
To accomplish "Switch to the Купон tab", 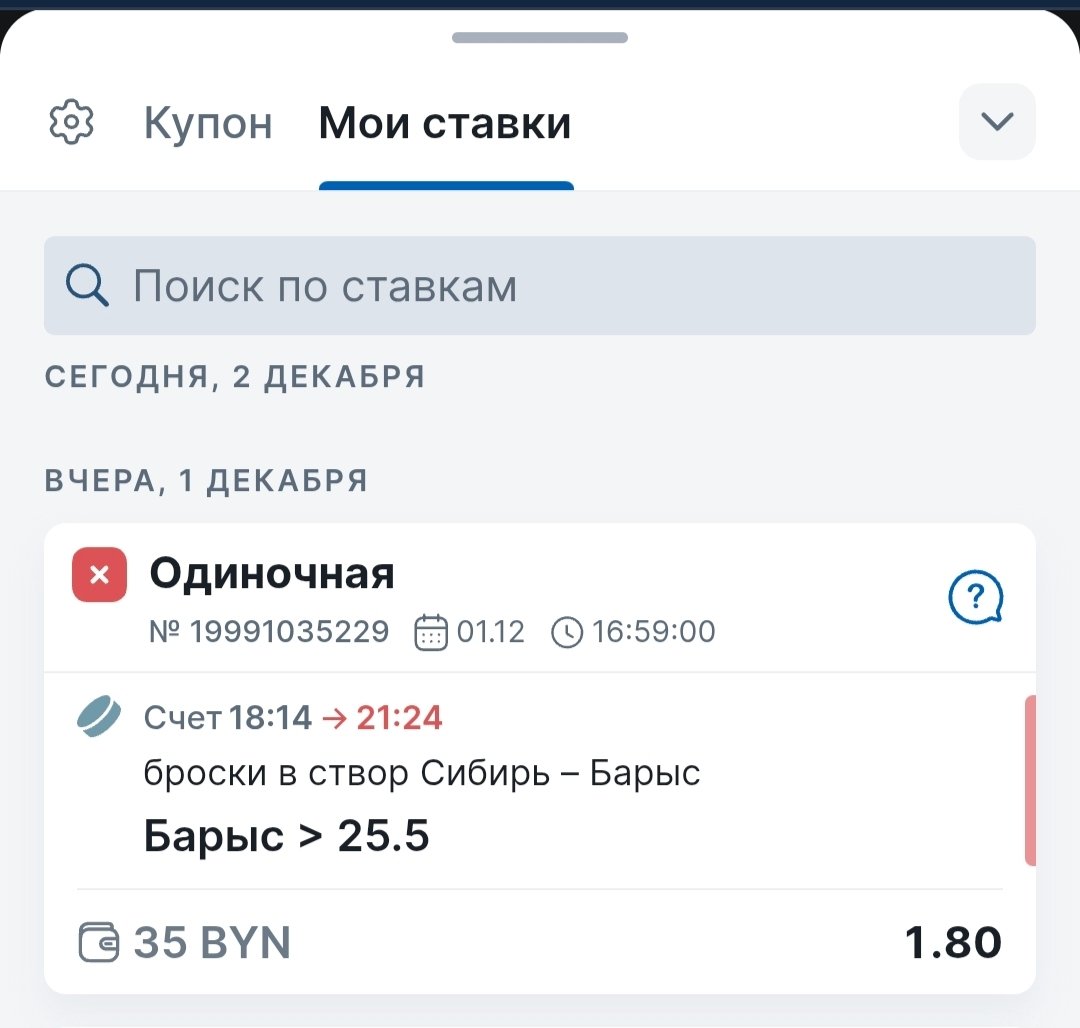I will click(208, 124).
